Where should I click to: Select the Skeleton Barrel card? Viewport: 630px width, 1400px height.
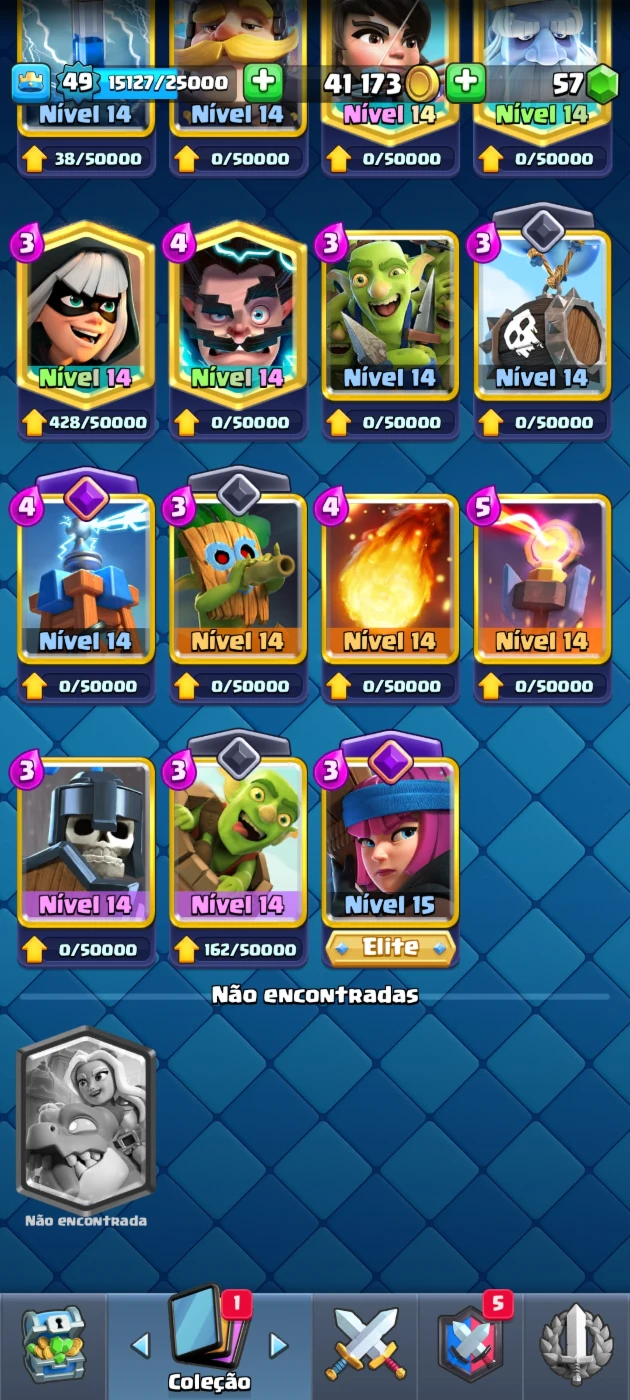tap(542, 331)
